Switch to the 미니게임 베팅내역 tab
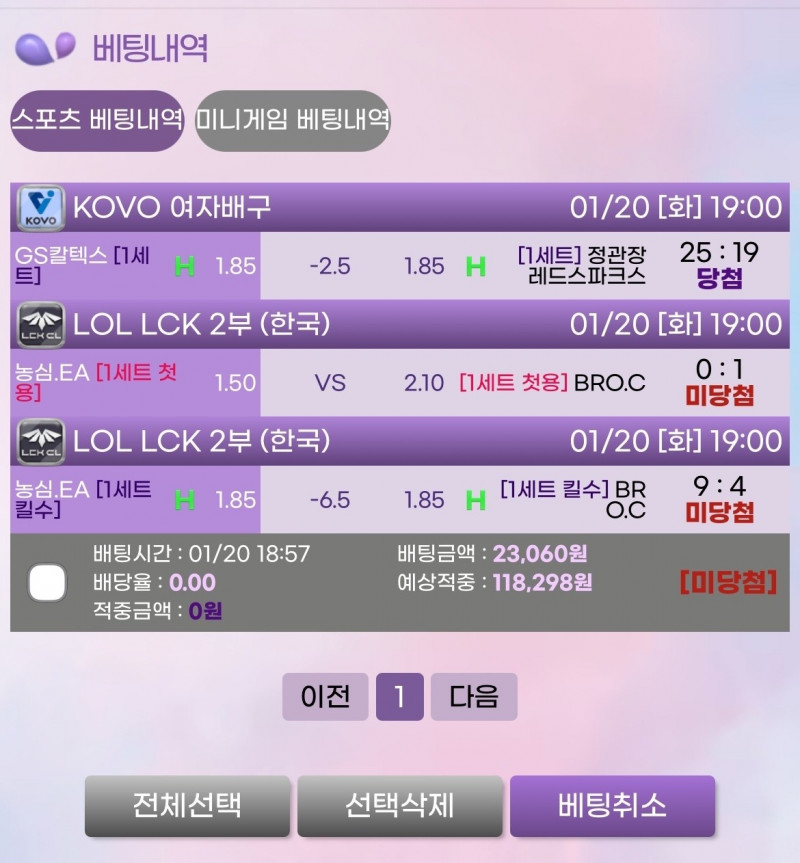Image resolution: width=800 pixels, height=863 pixels. pos(292,121)
